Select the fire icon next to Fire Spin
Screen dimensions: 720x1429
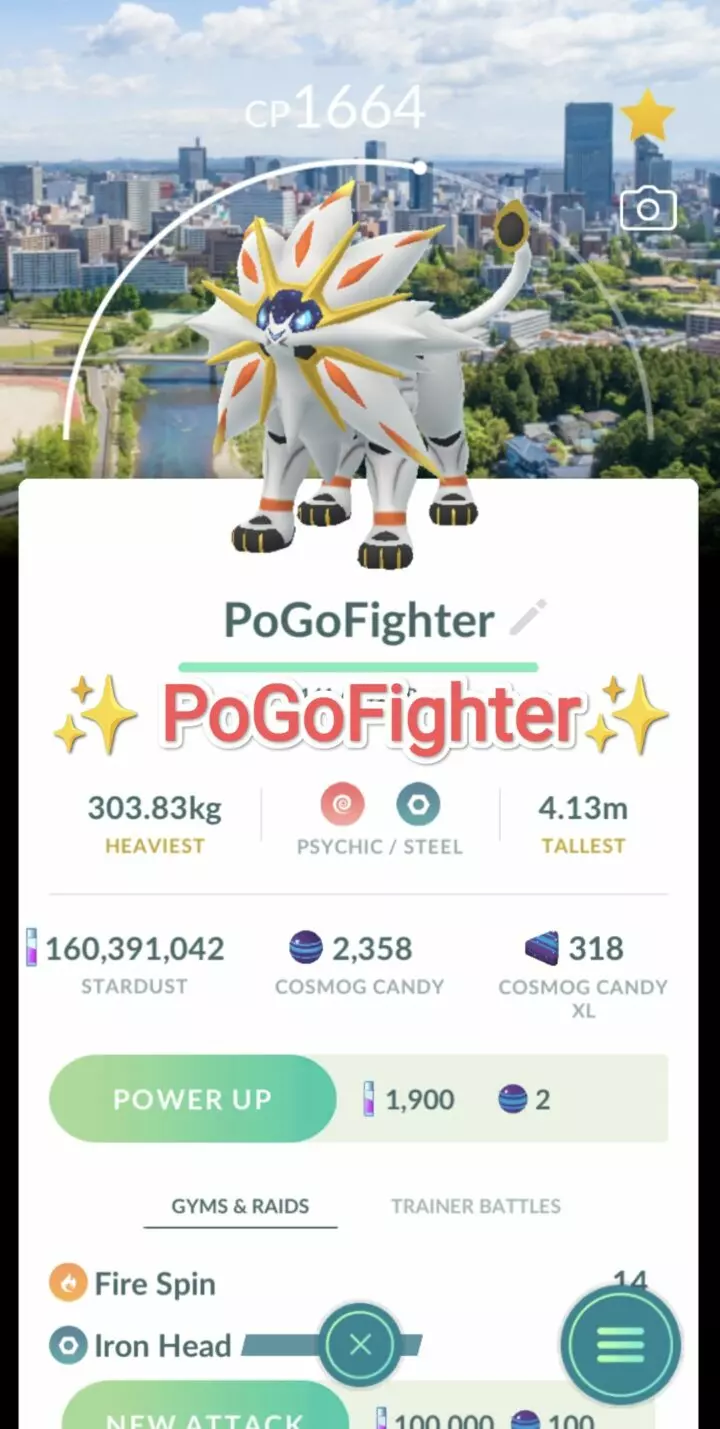click(66, 1283)
